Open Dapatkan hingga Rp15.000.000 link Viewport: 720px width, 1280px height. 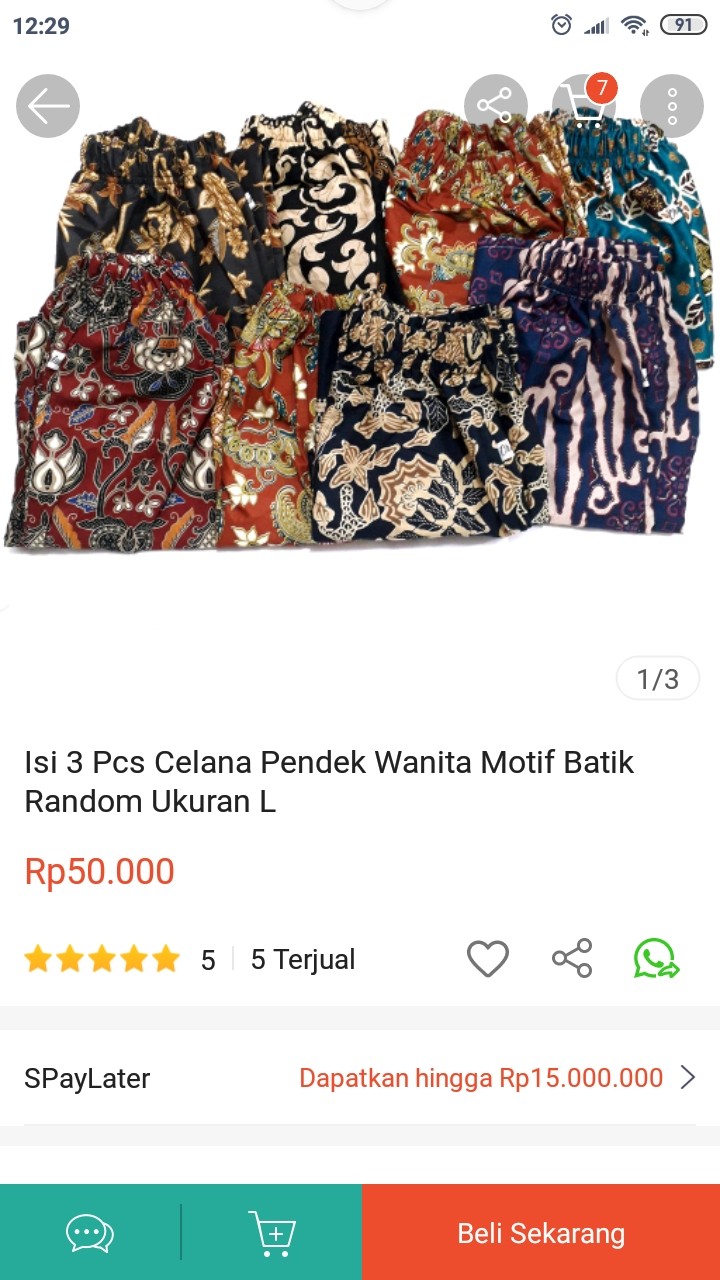pyautogui.click(x=480, y=1078)
